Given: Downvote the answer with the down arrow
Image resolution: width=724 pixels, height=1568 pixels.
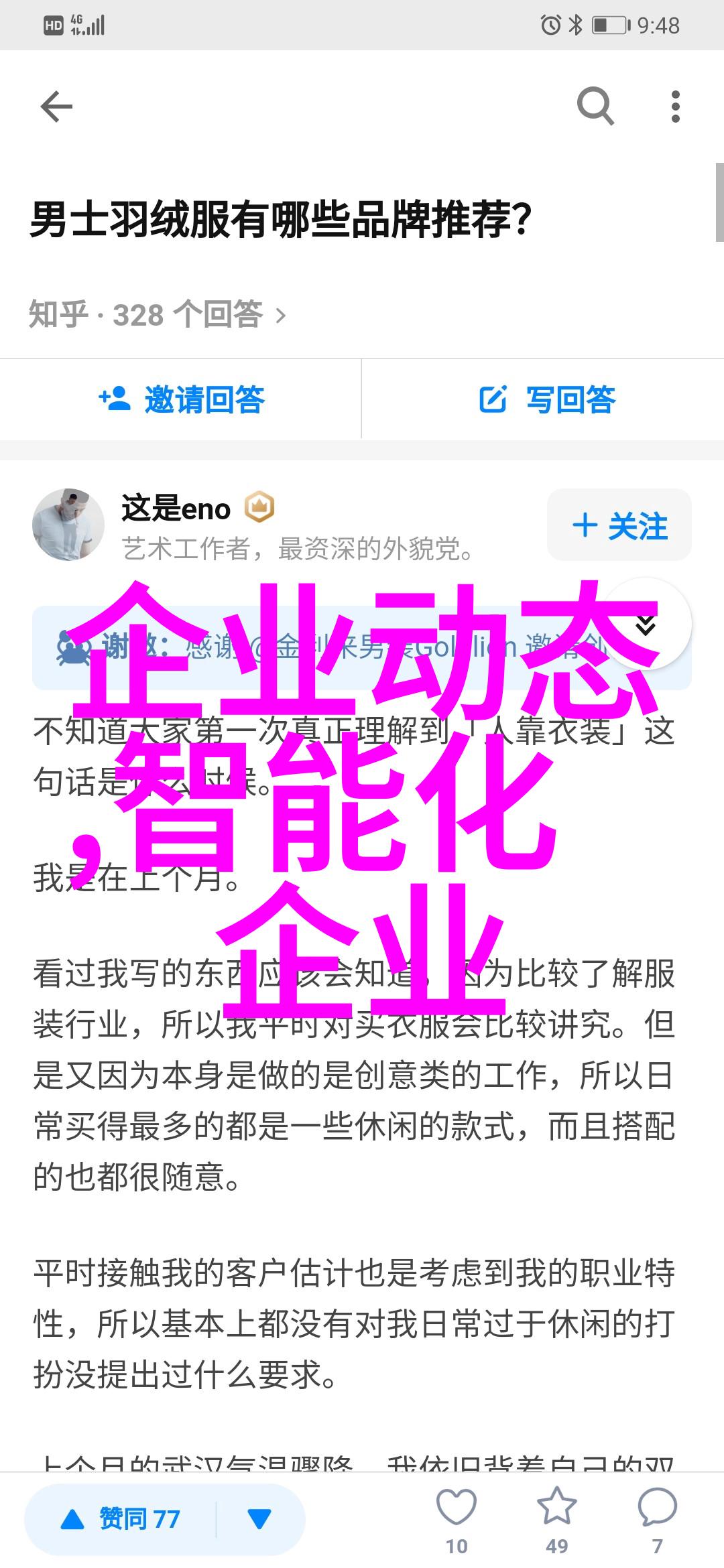Looking at the screenshot, I should [x=259, y=1519].
